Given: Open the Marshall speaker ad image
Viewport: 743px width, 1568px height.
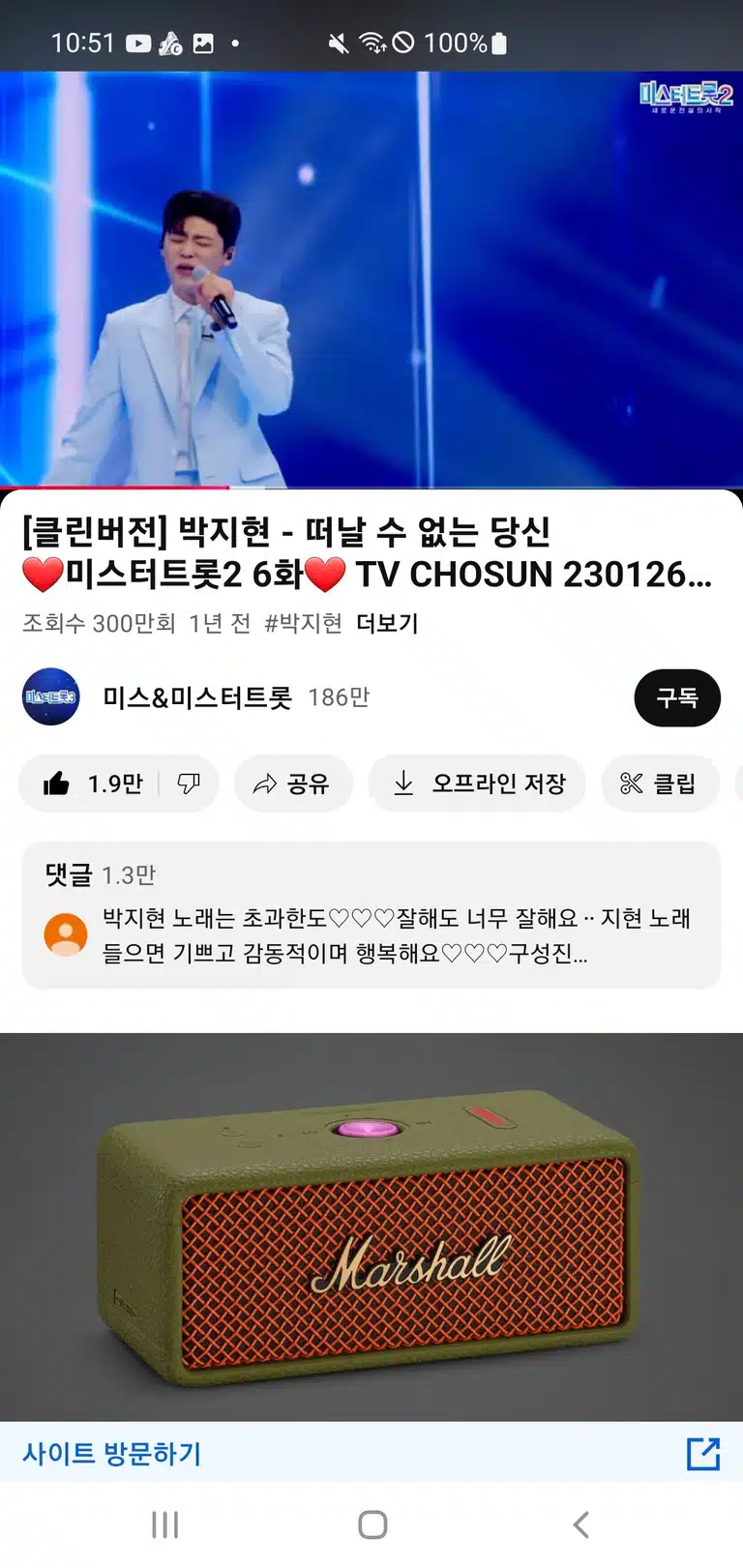Looking at the screenshot, I should (371, 1227).
